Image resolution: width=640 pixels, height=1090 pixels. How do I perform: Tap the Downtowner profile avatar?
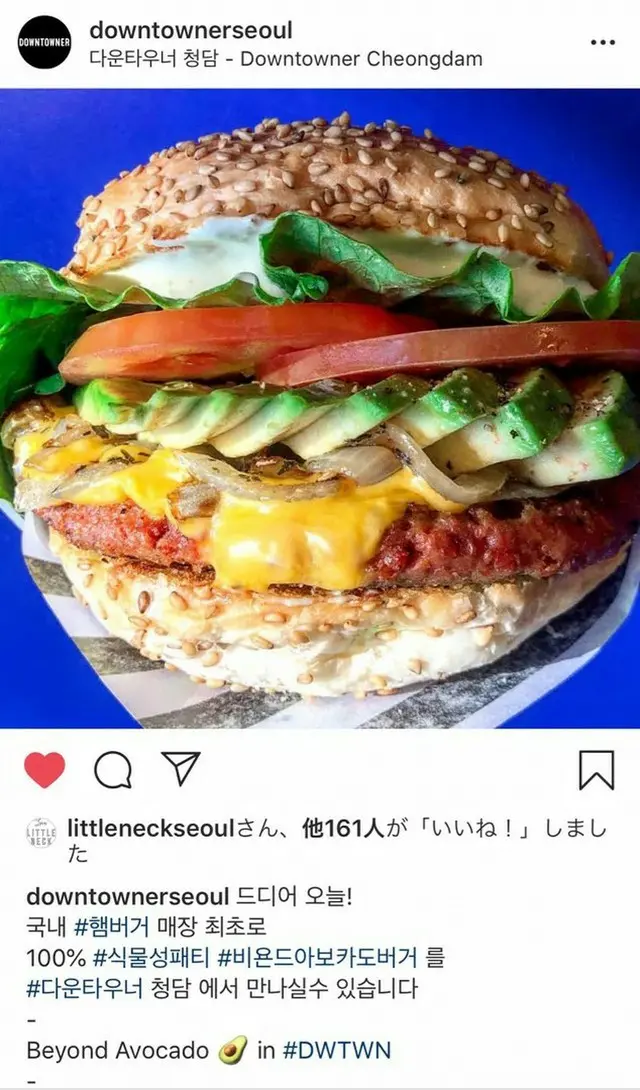[45, 43]
